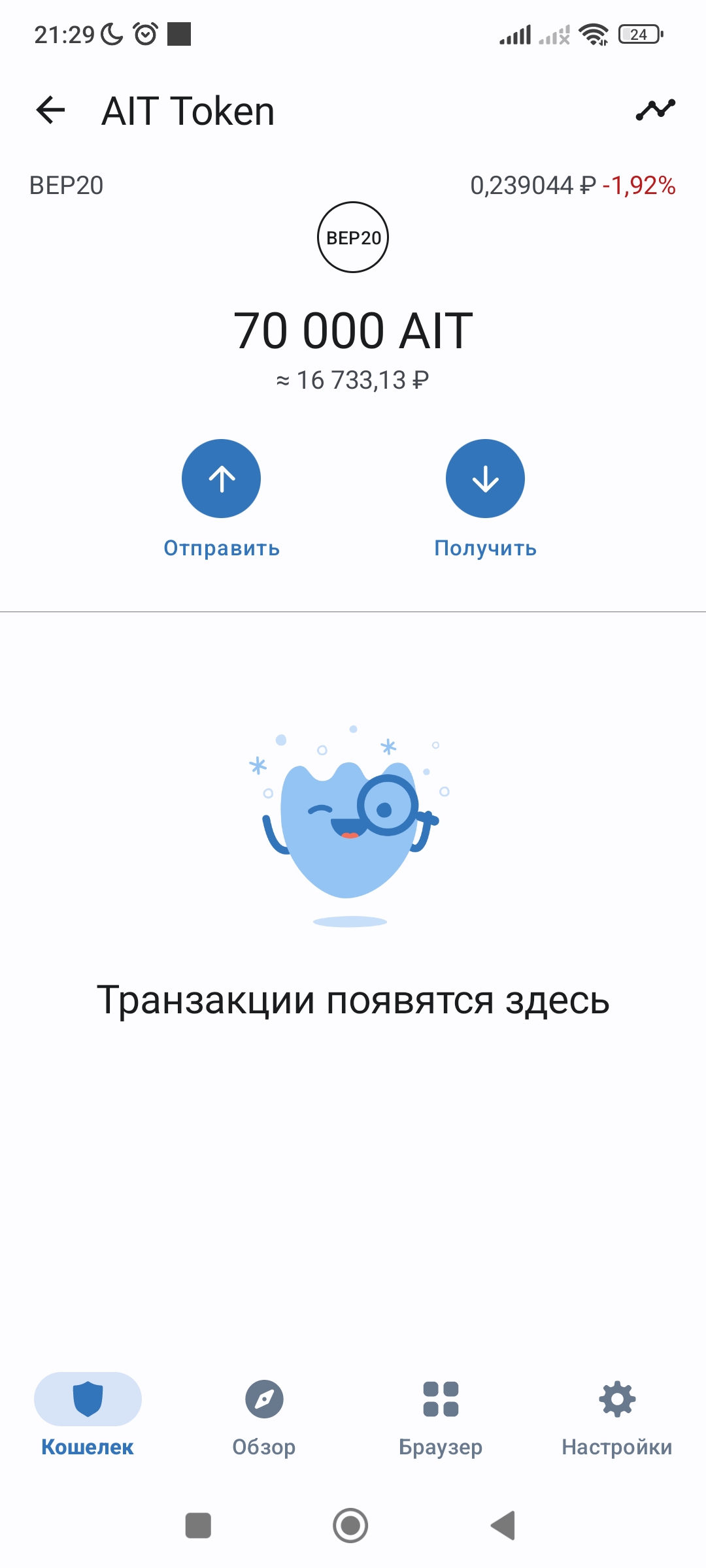Tap the Получить button label
706x1568 pixels.
pyautogui.click(x=484, y=548)
